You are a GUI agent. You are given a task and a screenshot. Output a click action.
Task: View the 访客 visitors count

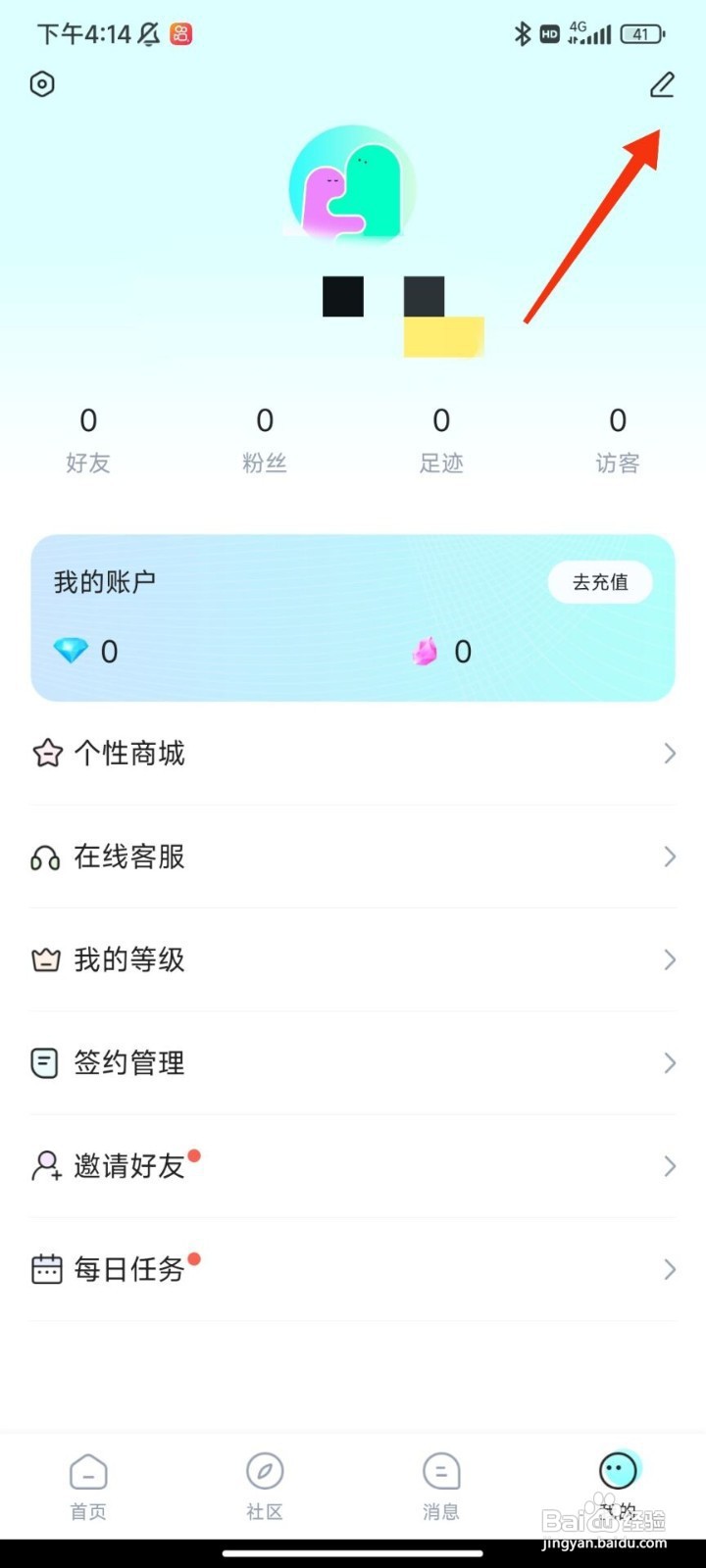tap(618, 436)
